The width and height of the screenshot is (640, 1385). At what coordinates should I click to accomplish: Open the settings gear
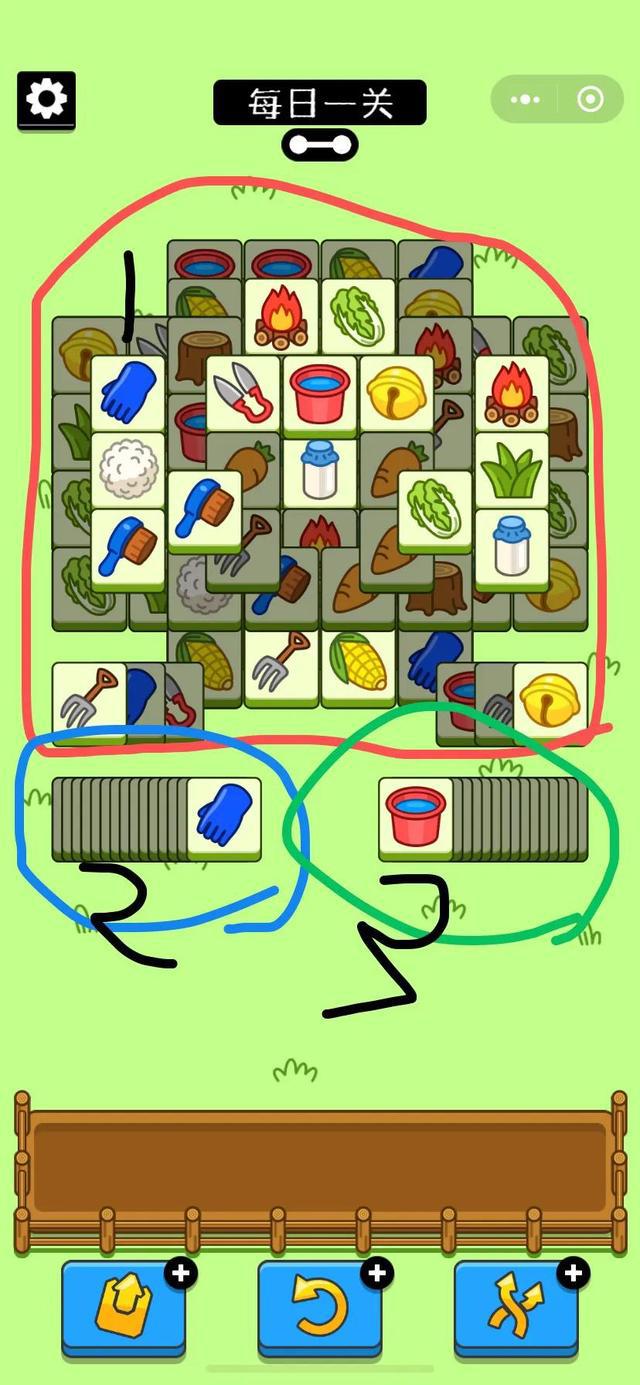point(46,99)
